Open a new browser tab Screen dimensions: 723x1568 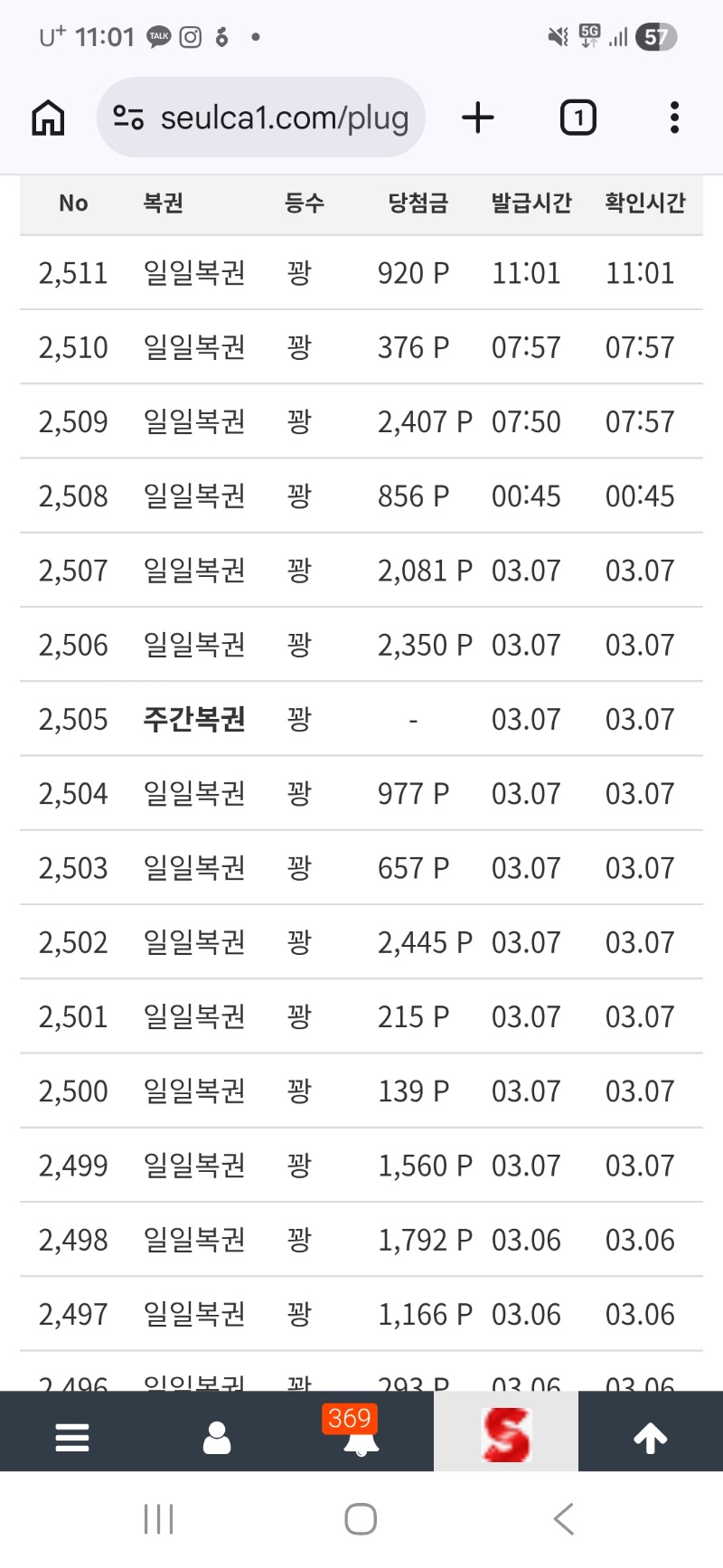[x=478, y=118]
